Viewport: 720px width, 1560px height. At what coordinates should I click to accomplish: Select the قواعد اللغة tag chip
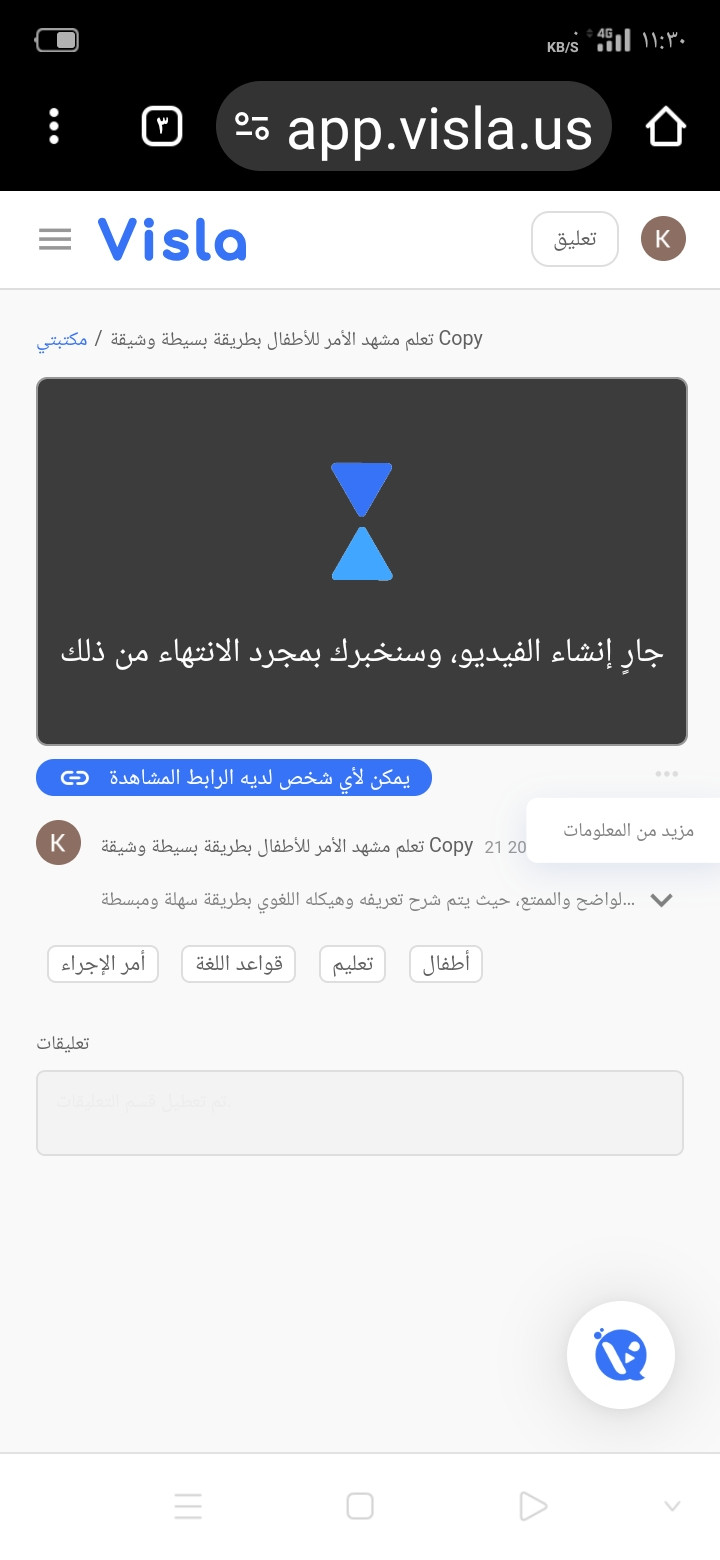238,964
